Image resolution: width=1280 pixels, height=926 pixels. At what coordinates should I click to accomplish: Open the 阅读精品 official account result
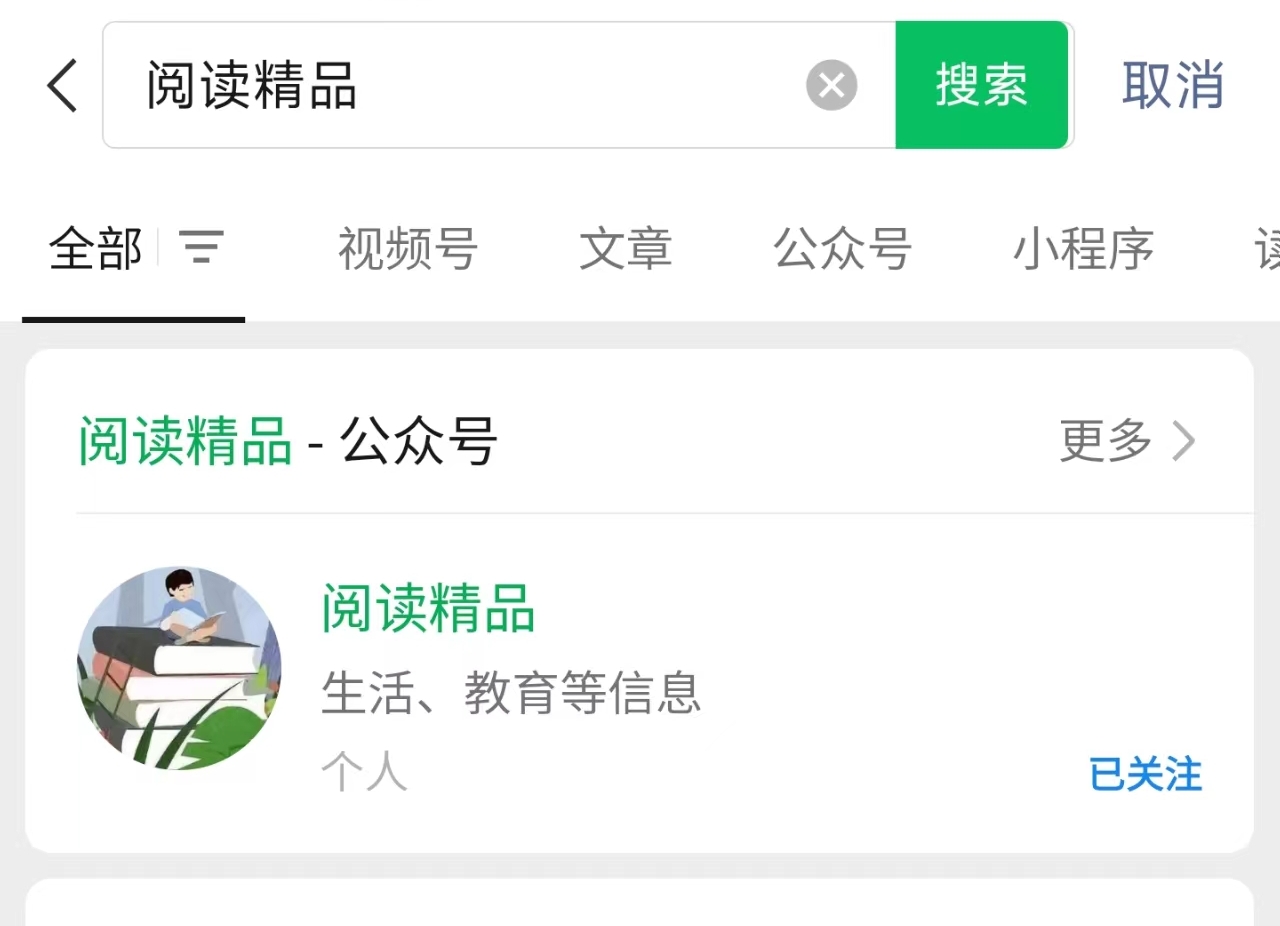tap(428, 608)
